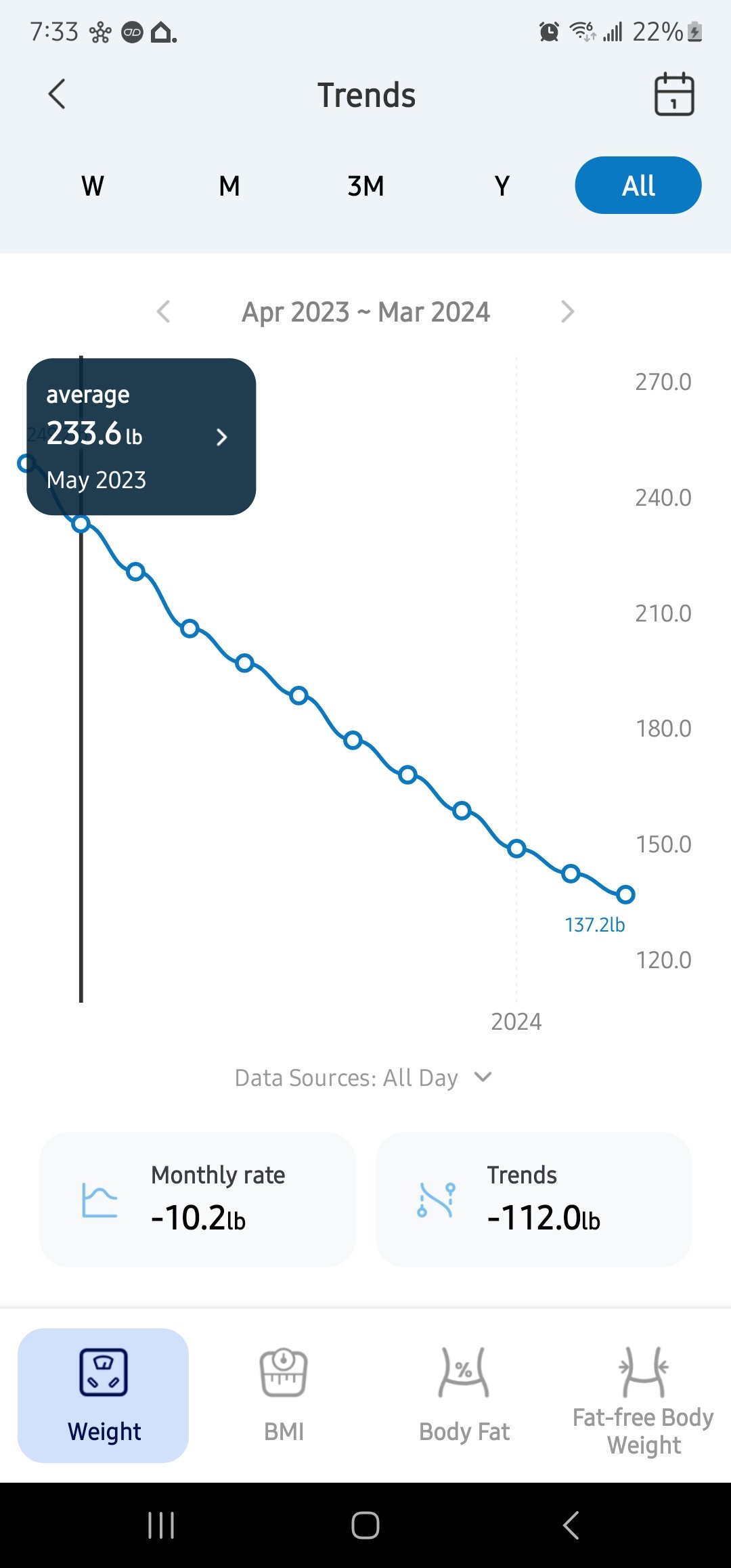Switch to the Body Fat tab
Viewport: 731px width, 1568px height.
click(464, 1396)
